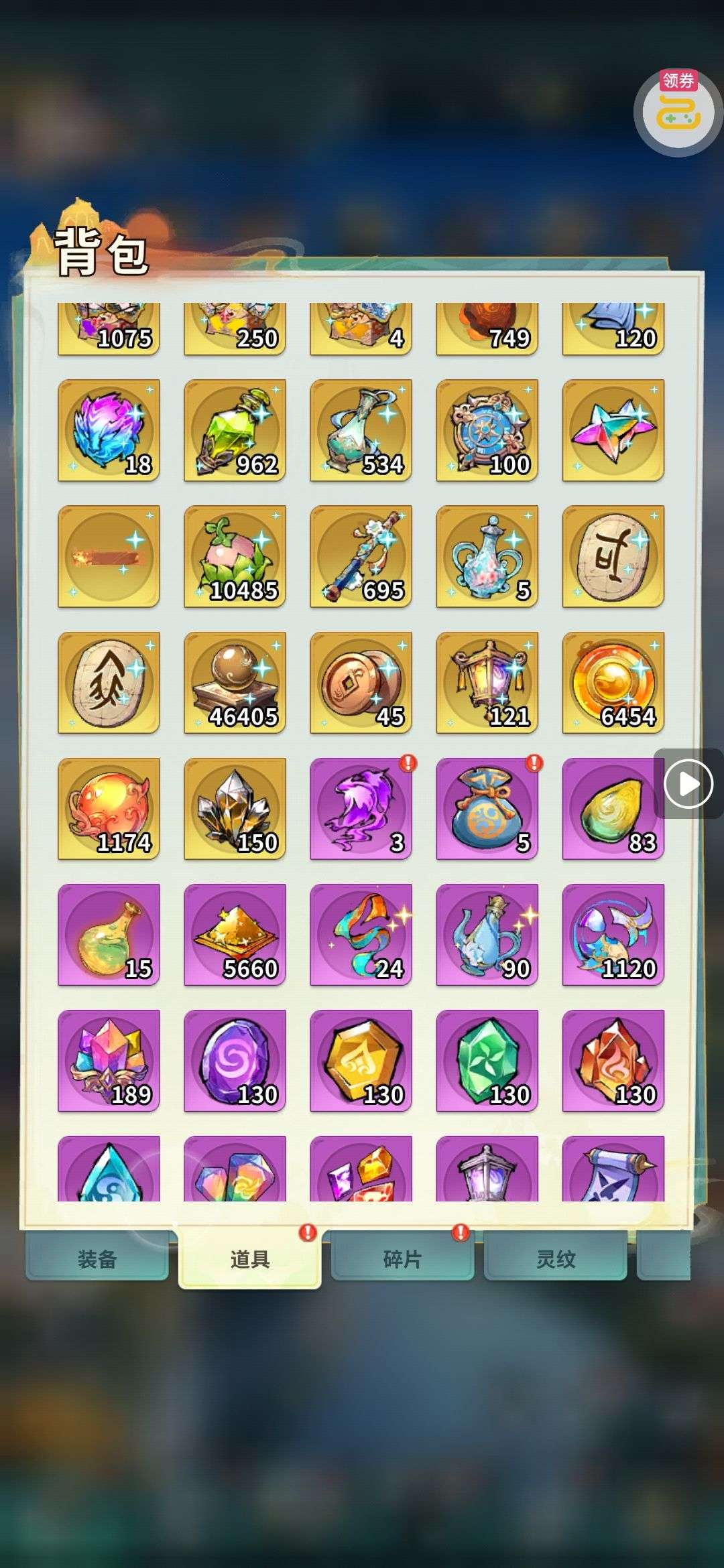The image size is (724, 1568).
Task: Select the copper coins item with 45
Action: (361, 682)
